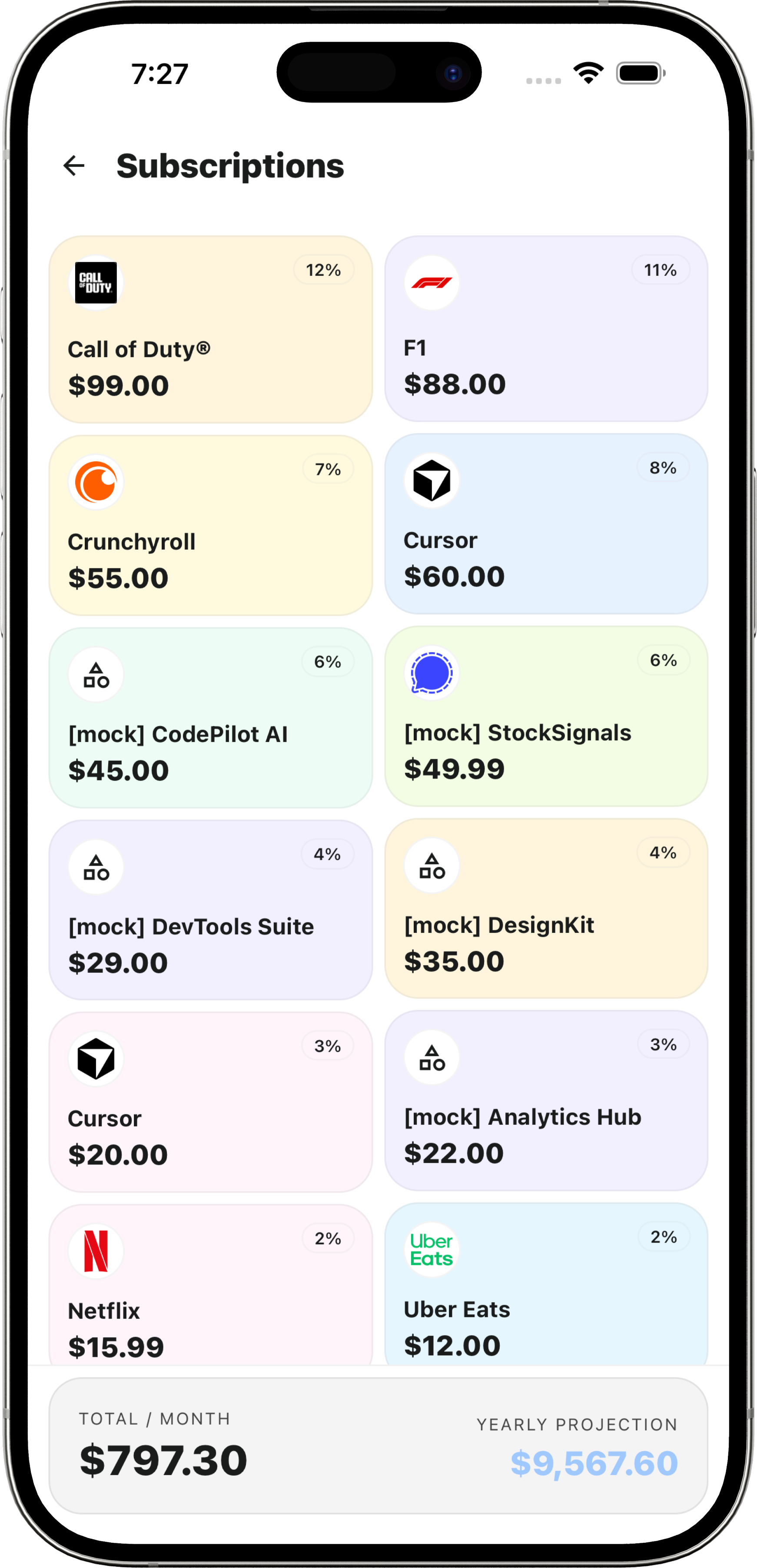
Task: Open the $20.00 Cursor subscription card
Action: (x=211, y=1102)
